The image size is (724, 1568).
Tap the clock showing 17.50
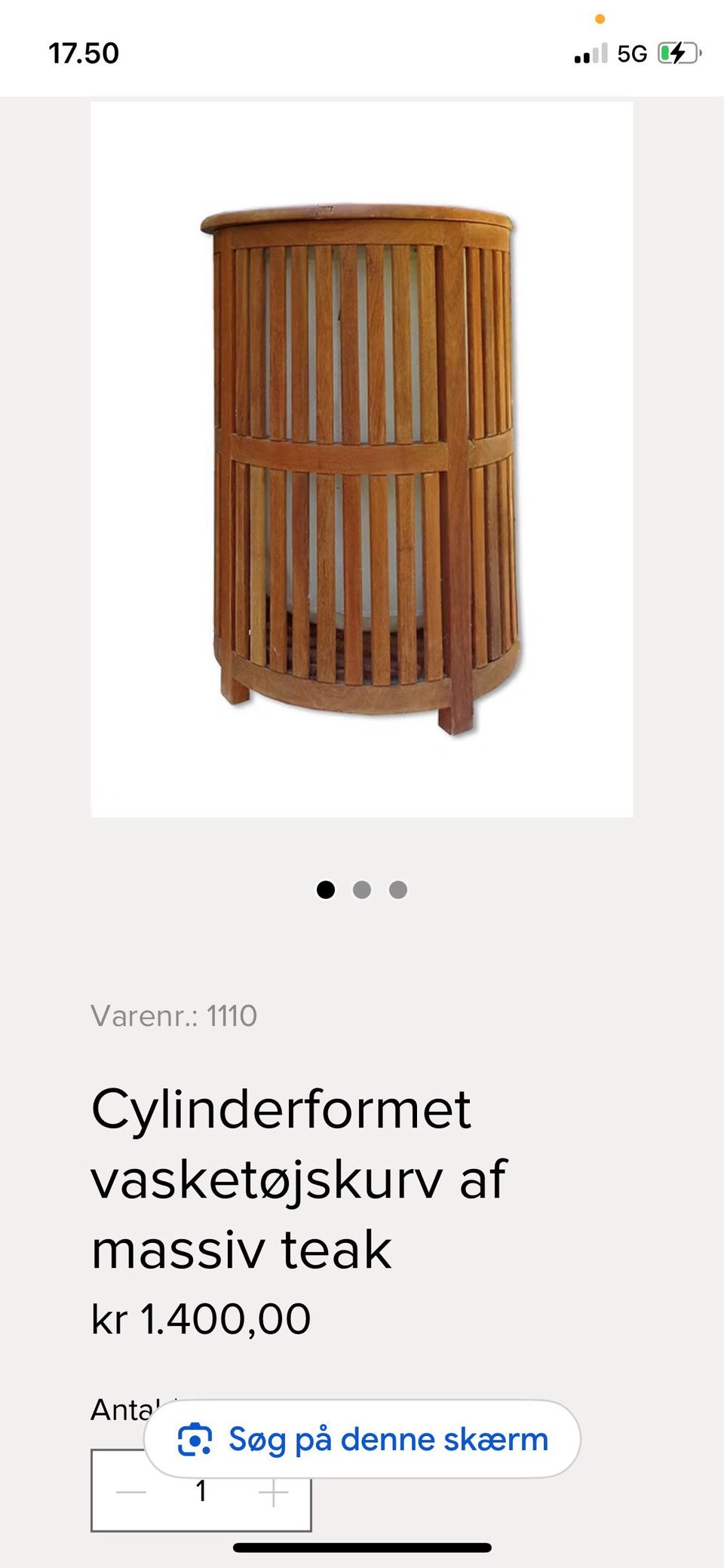click(83, 53)
